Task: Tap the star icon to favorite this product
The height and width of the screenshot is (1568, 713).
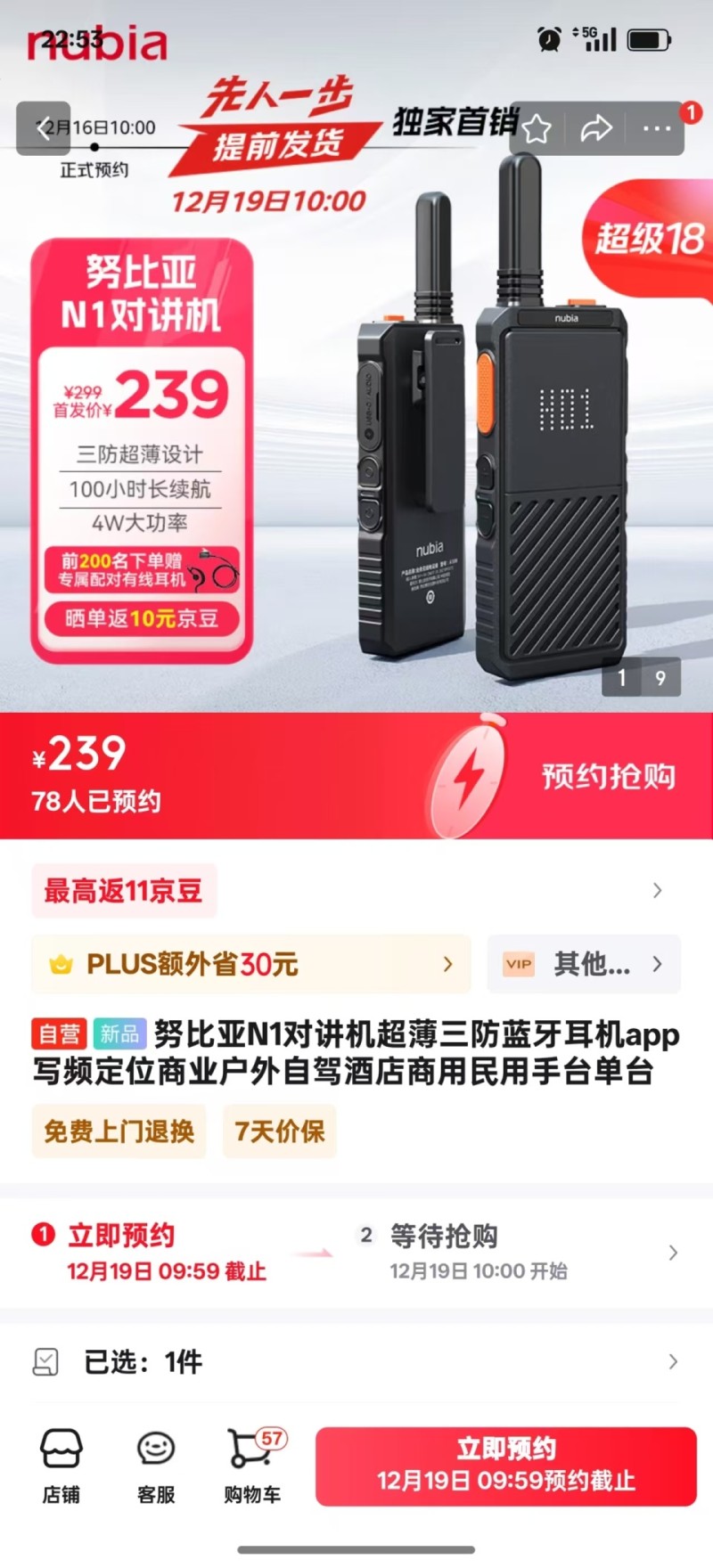Action: point(537,129)
